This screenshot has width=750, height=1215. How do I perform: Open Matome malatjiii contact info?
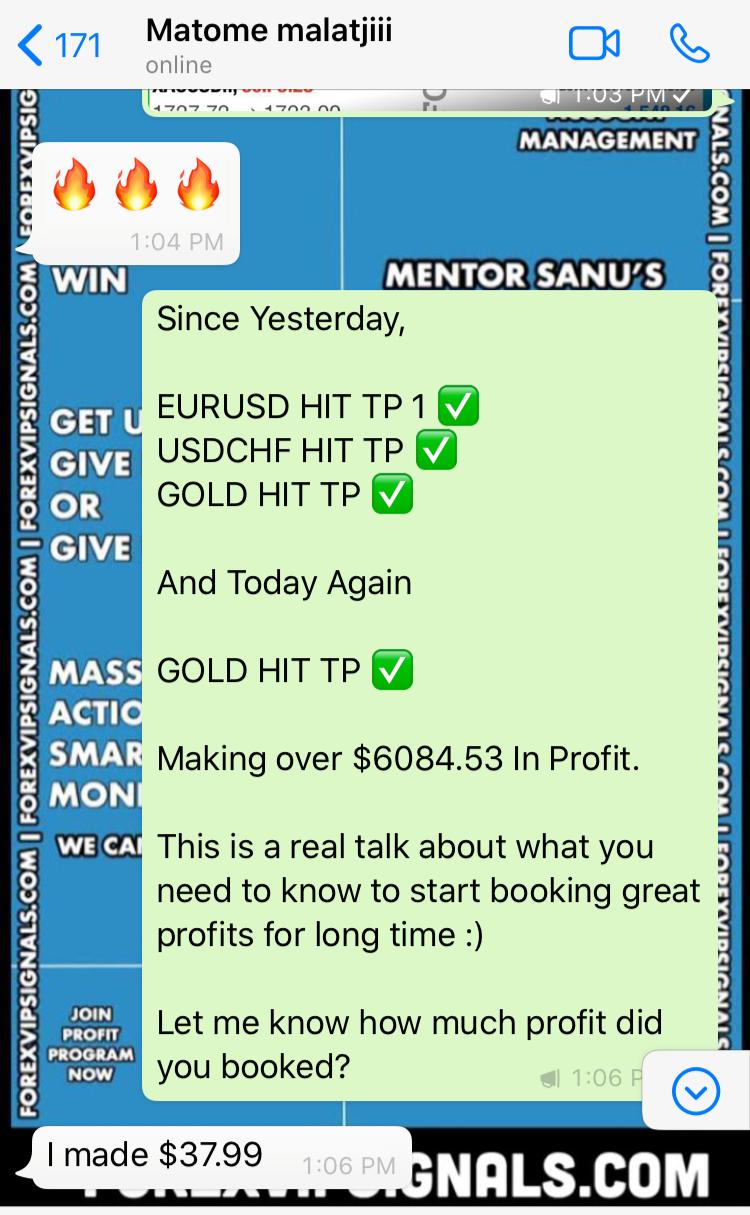click(x=268, y=45)
